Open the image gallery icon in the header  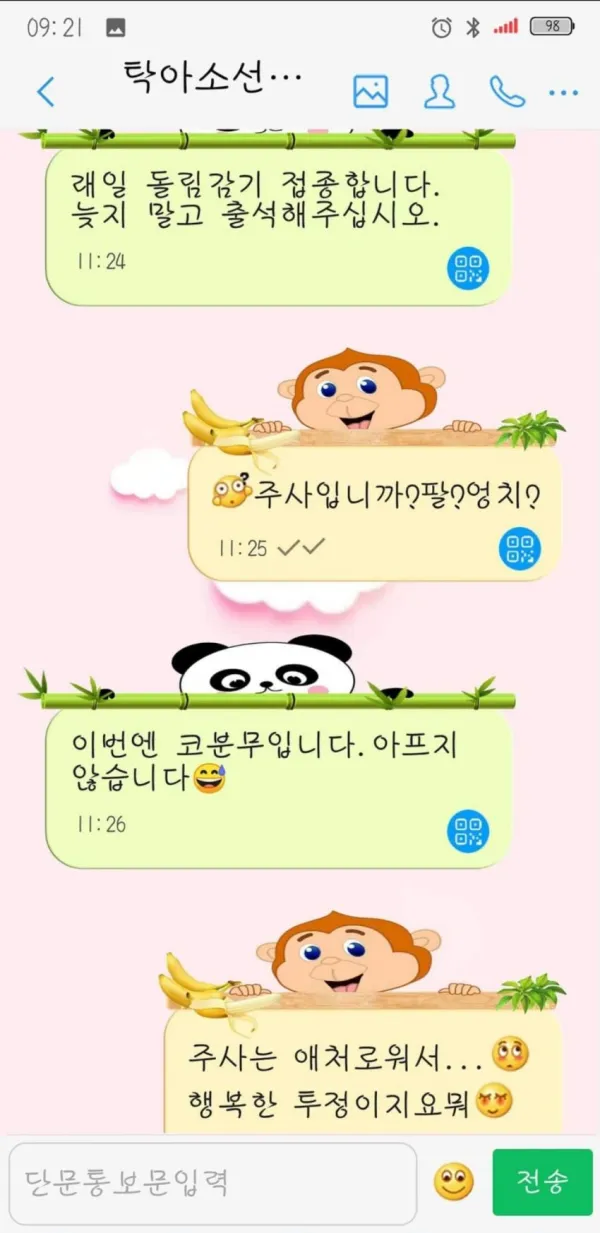pyautogui.click(x=370, y=92)
